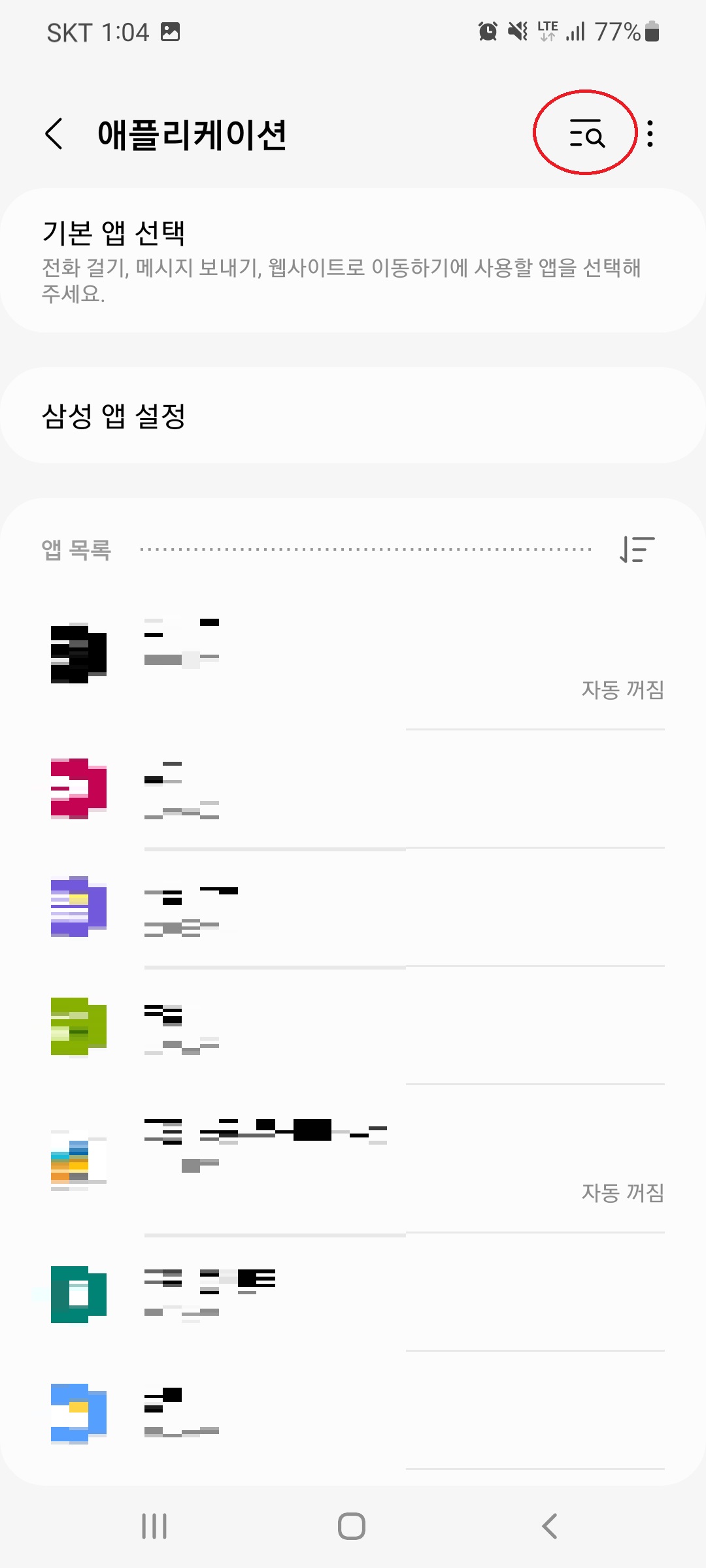
Task: Open the three-dot overflow menu
Action: 650,133
